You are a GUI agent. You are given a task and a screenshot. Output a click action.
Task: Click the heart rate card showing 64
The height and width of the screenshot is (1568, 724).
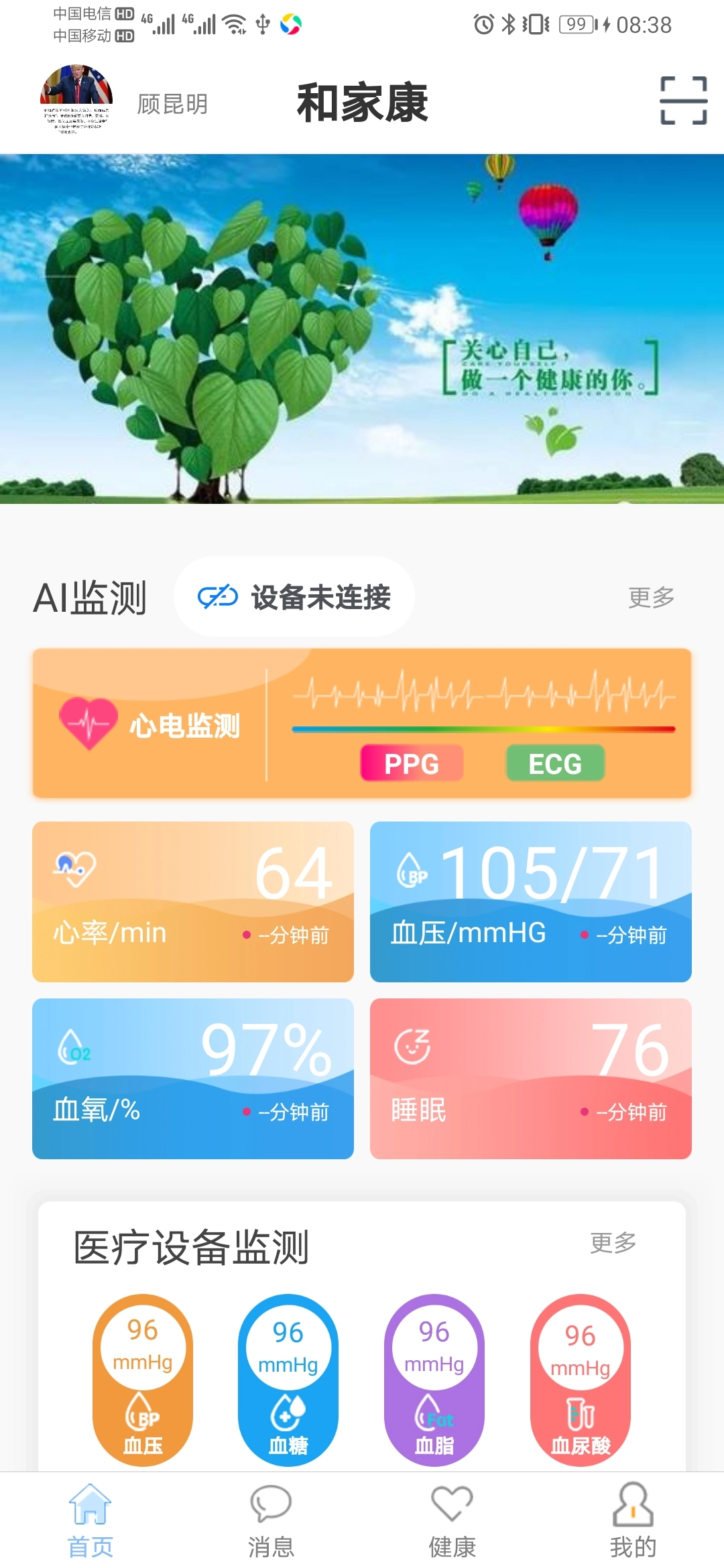pyautogui.click(x=193, y=903)
